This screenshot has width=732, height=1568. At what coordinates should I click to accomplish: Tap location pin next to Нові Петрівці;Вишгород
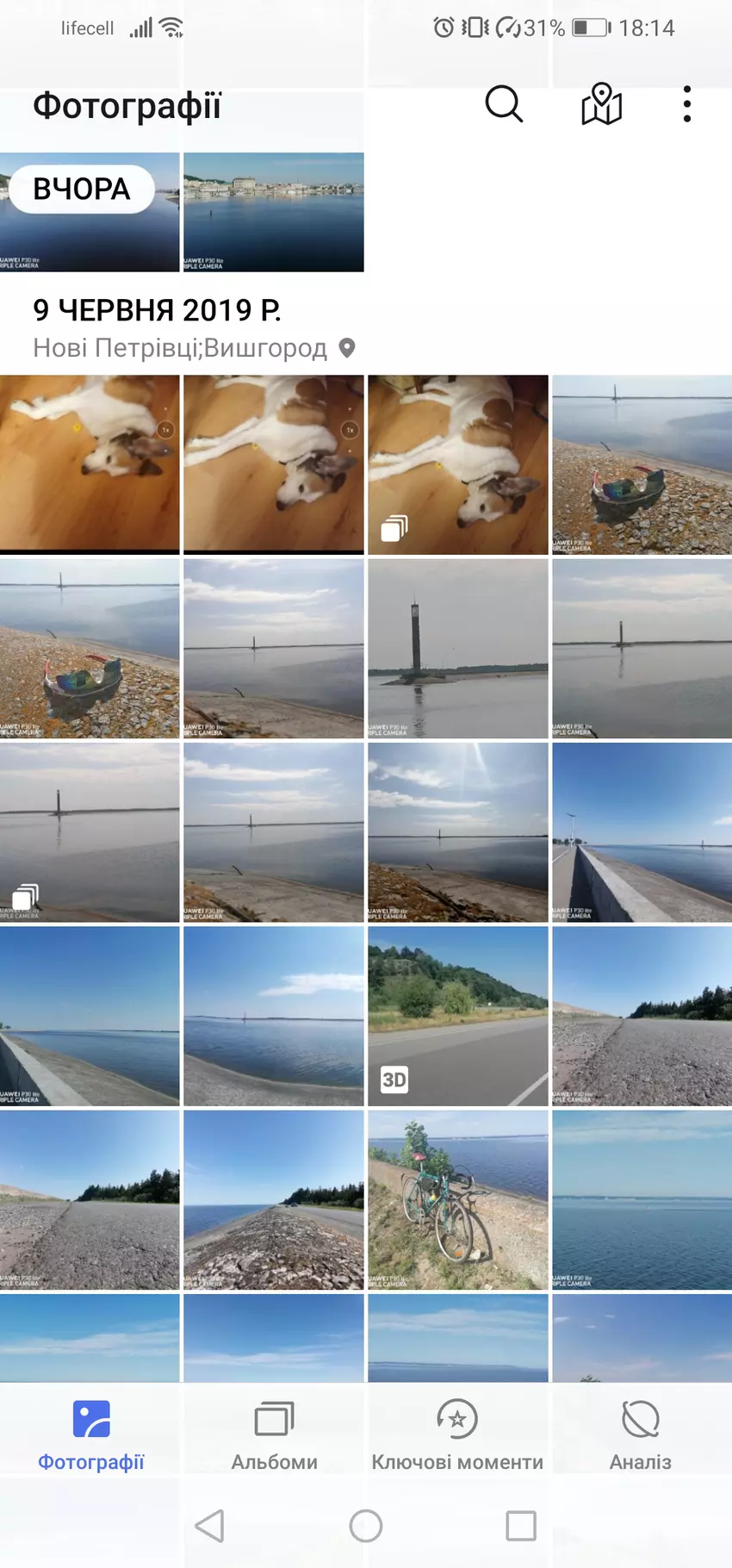coord(347,348)
